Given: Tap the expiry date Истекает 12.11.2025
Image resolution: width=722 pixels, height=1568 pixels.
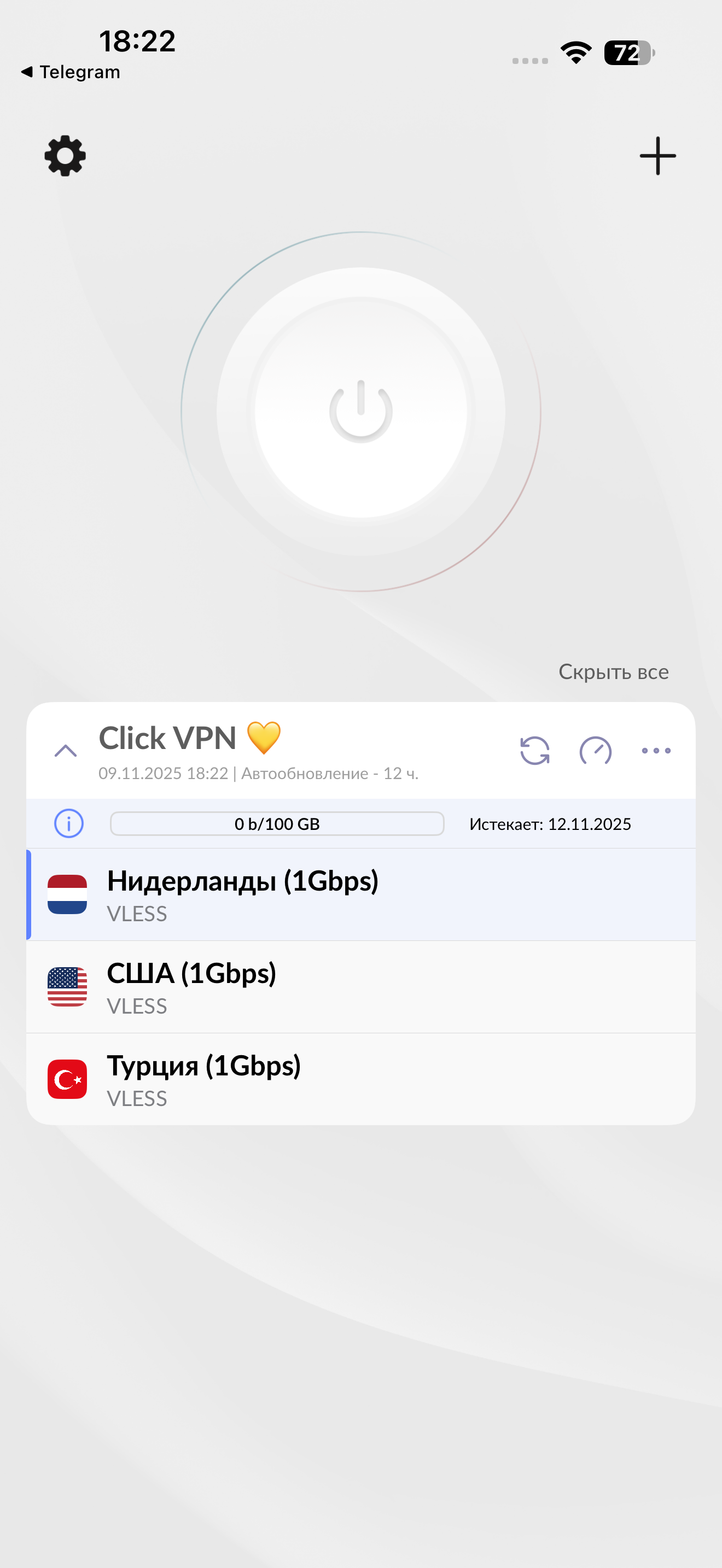Looking at the screenshot, I should click(550, 823).
